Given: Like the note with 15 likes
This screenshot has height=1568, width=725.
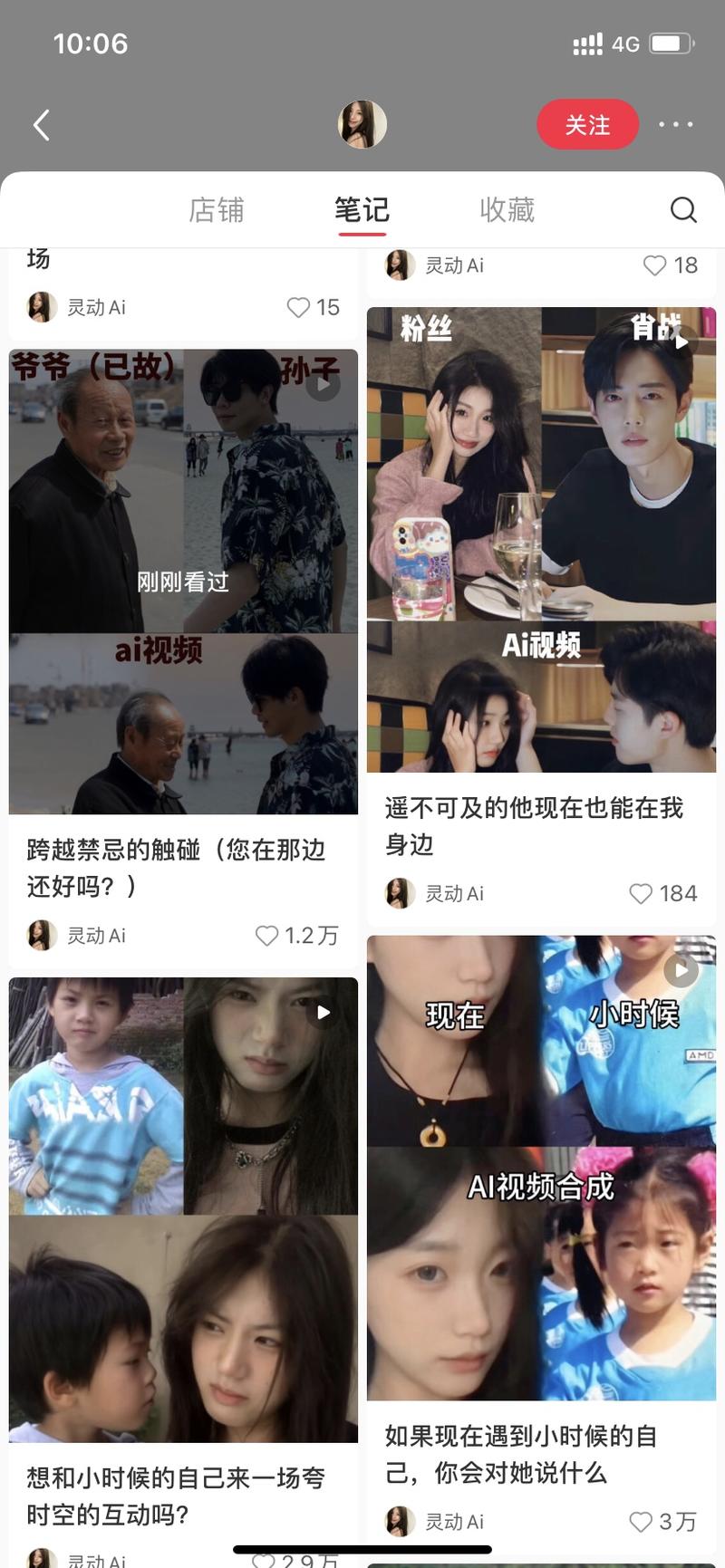Looking at the screenshot, I should (298, 307).
